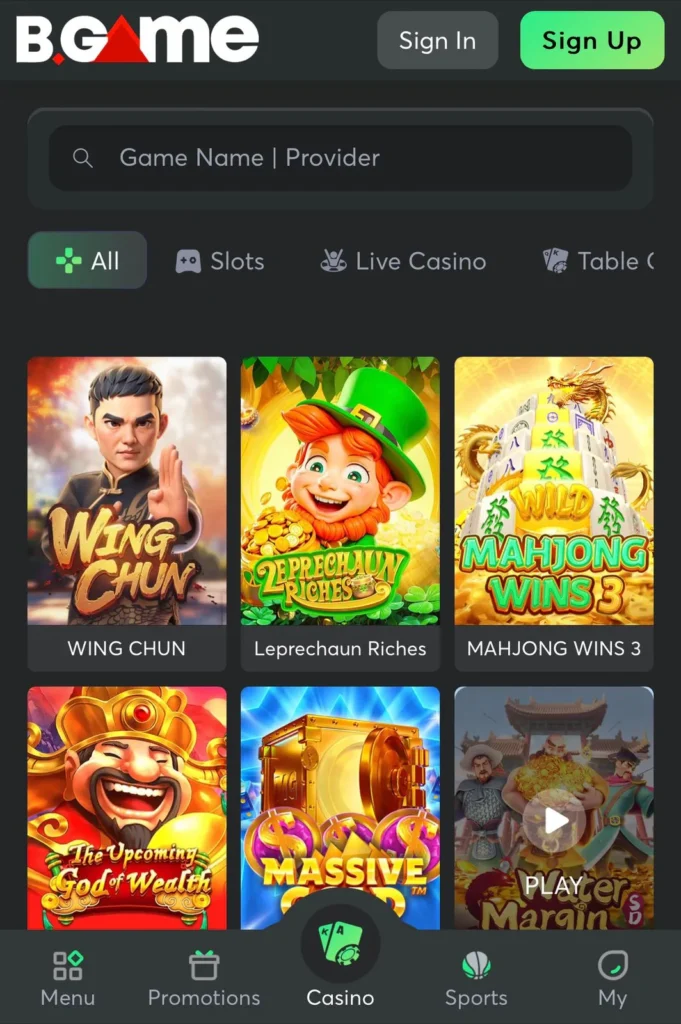This screenshot has height=1024, width=681.
Task: Play the Water Margin game
Action: tap(553, 820)
